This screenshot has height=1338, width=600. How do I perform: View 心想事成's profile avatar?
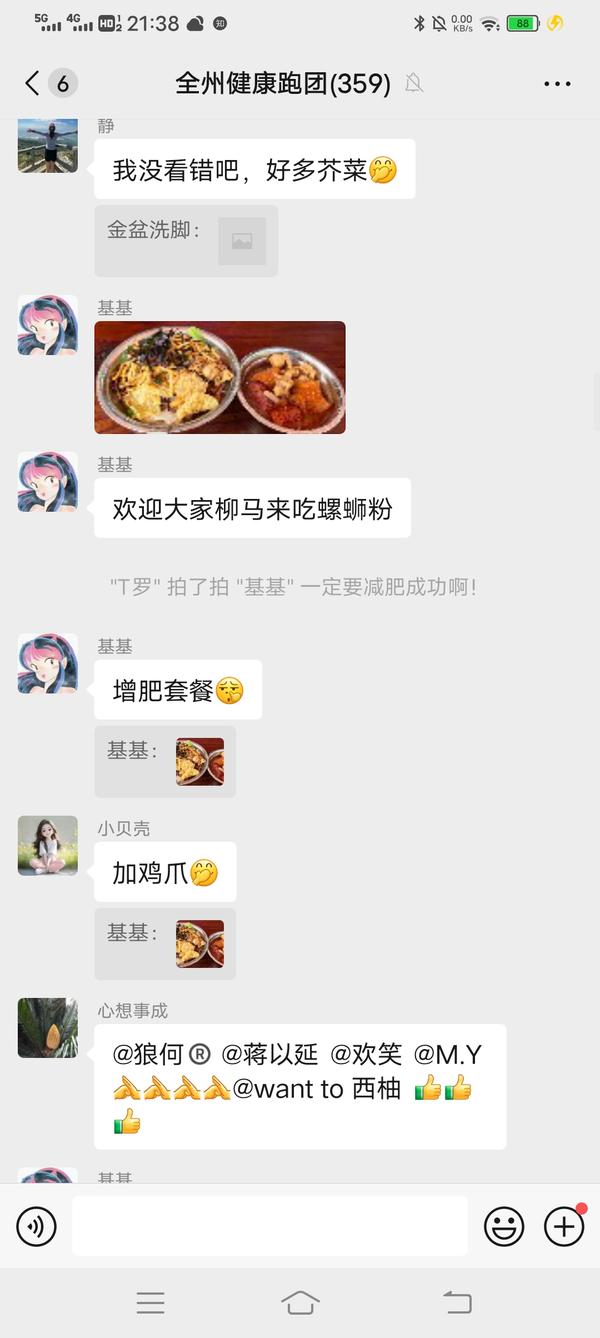(48, 1027)
